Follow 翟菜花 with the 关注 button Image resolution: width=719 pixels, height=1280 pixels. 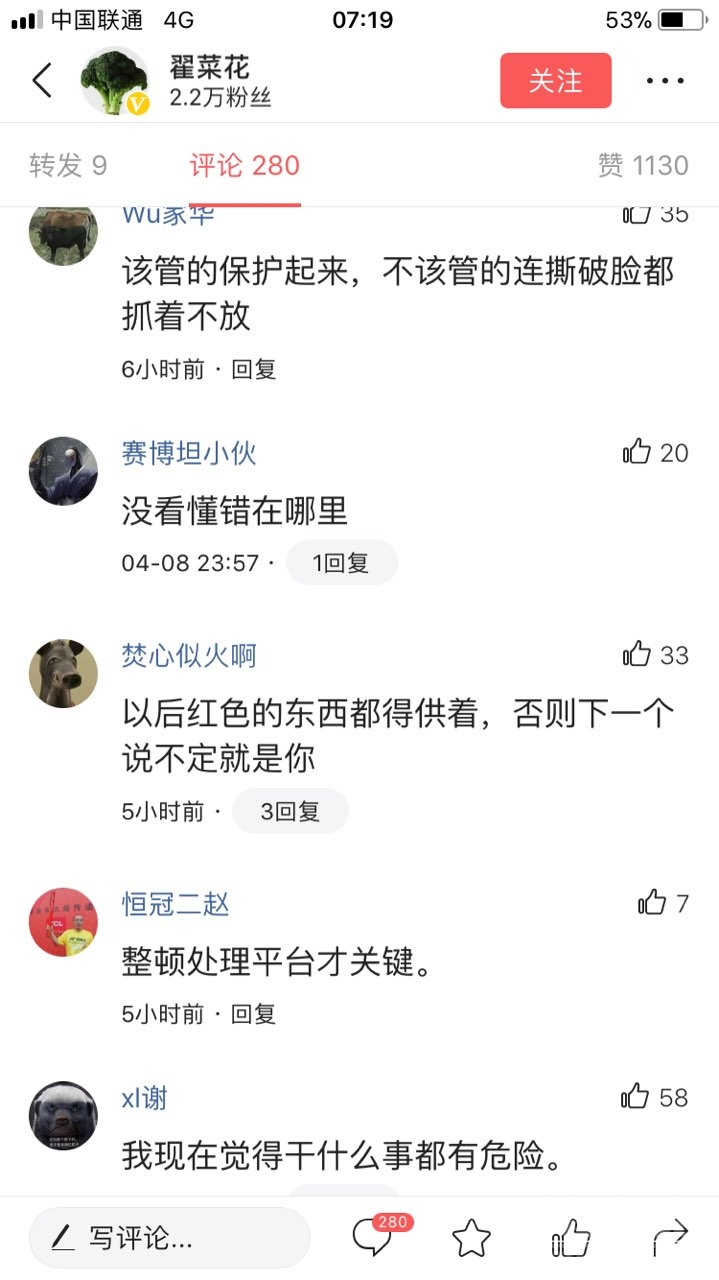pos(555,81)
